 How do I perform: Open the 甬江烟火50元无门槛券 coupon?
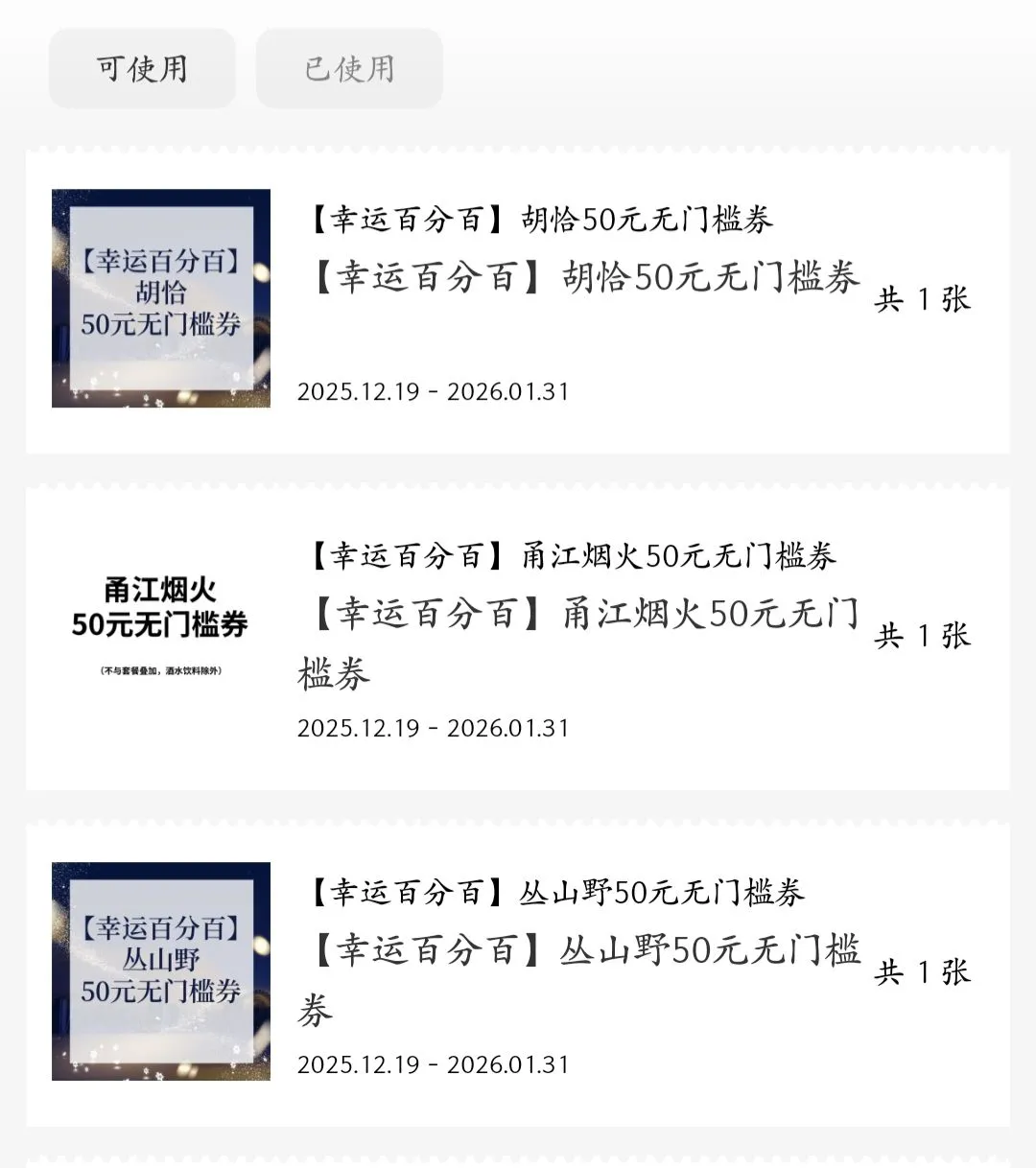[x=518, y=637]
